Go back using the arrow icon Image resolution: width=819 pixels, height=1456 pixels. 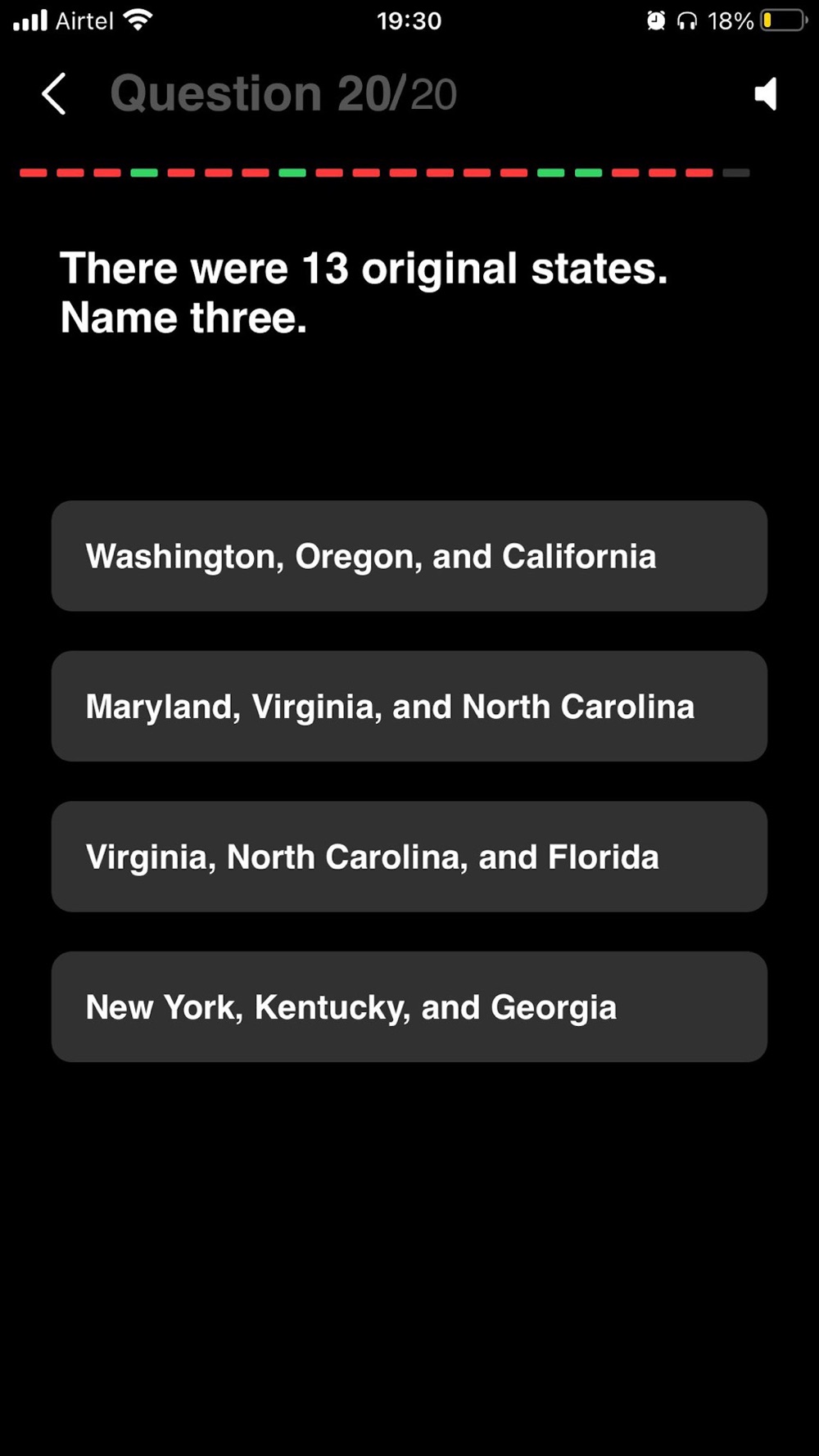click(54, 93)
